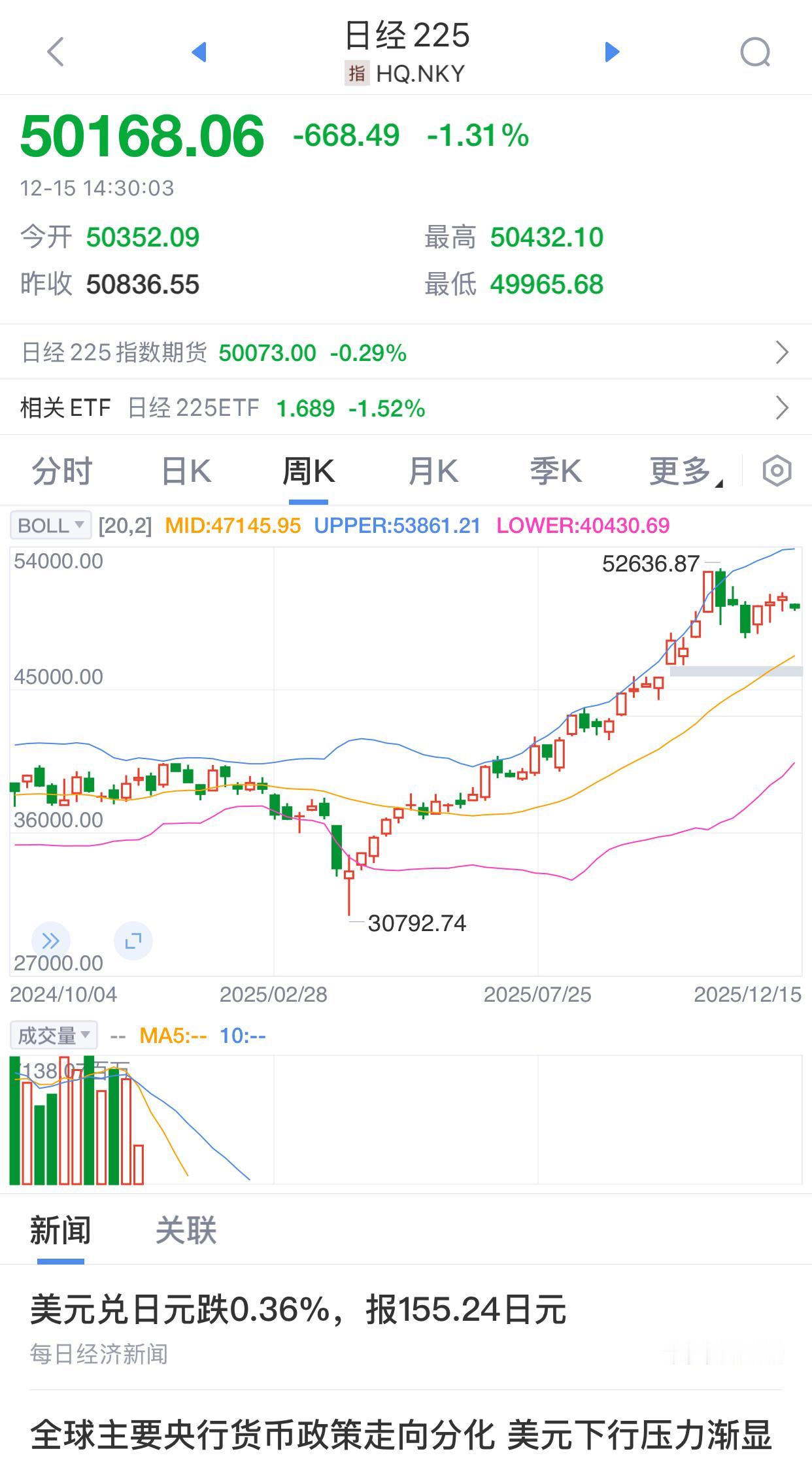Switch to the 日K tab

click(185, 470)
